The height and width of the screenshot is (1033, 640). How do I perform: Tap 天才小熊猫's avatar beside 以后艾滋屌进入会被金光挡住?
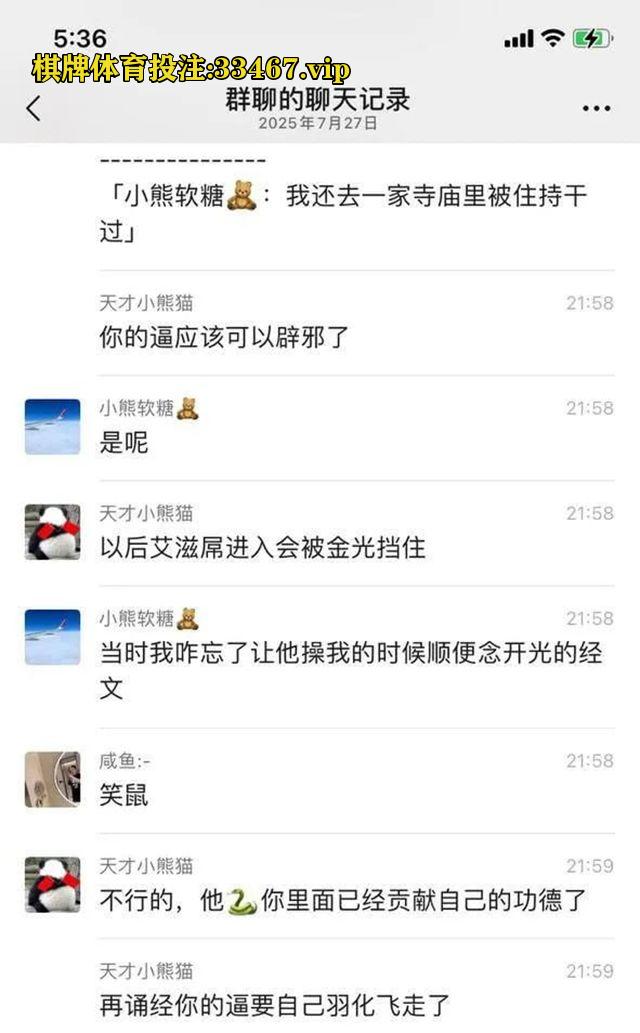click(52, 531)
